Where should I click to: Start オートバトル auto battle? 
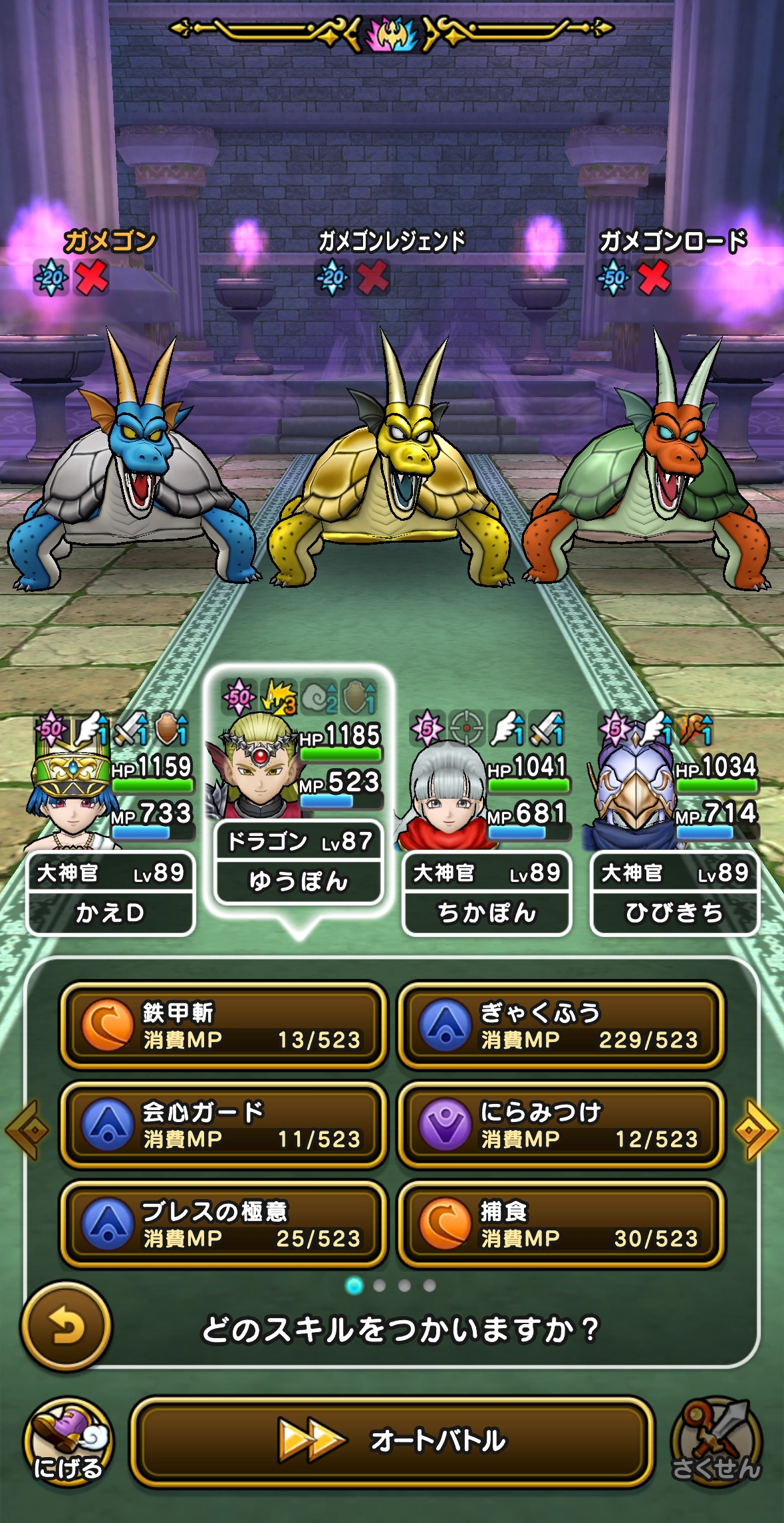(x=392, y=1441)
